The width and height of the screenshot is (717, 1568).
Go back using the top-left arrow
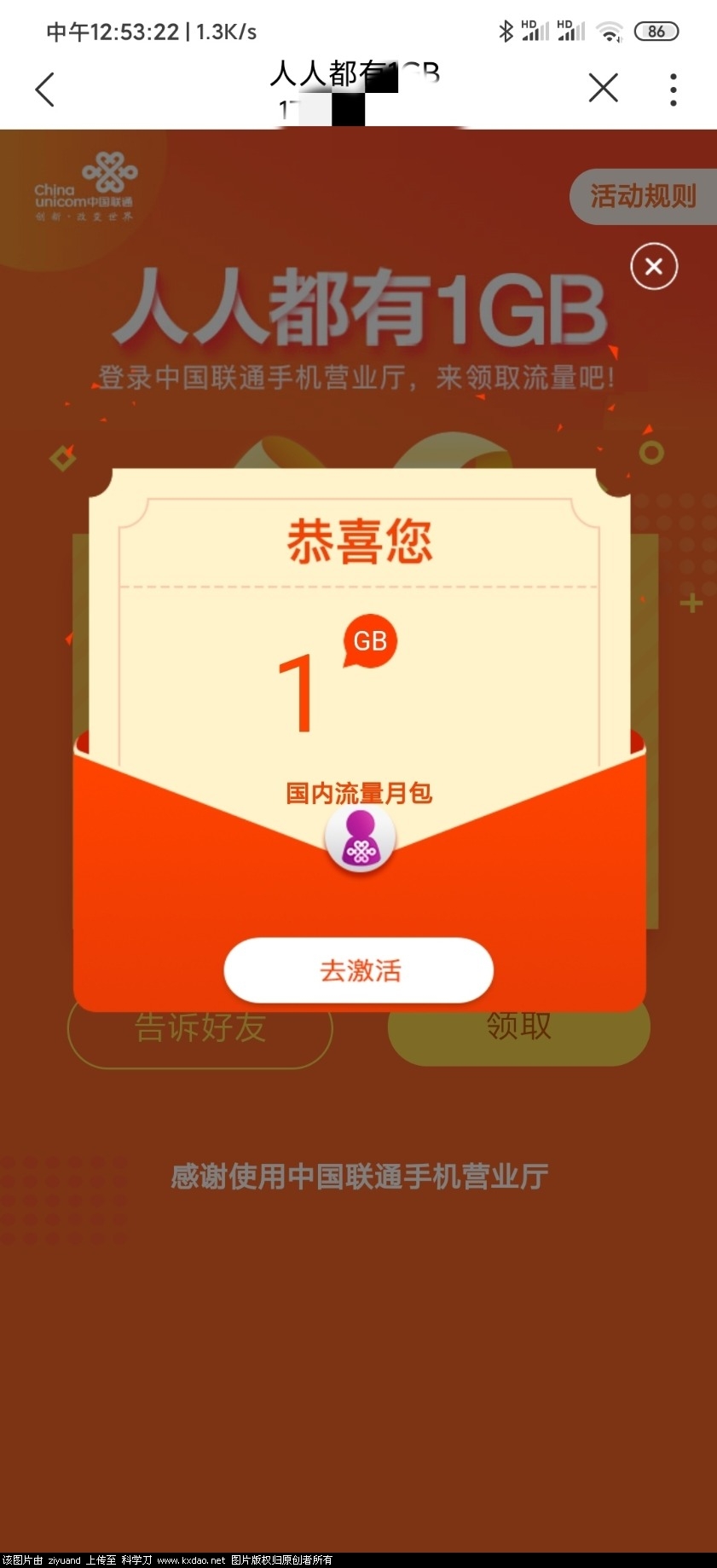point(45,90)
